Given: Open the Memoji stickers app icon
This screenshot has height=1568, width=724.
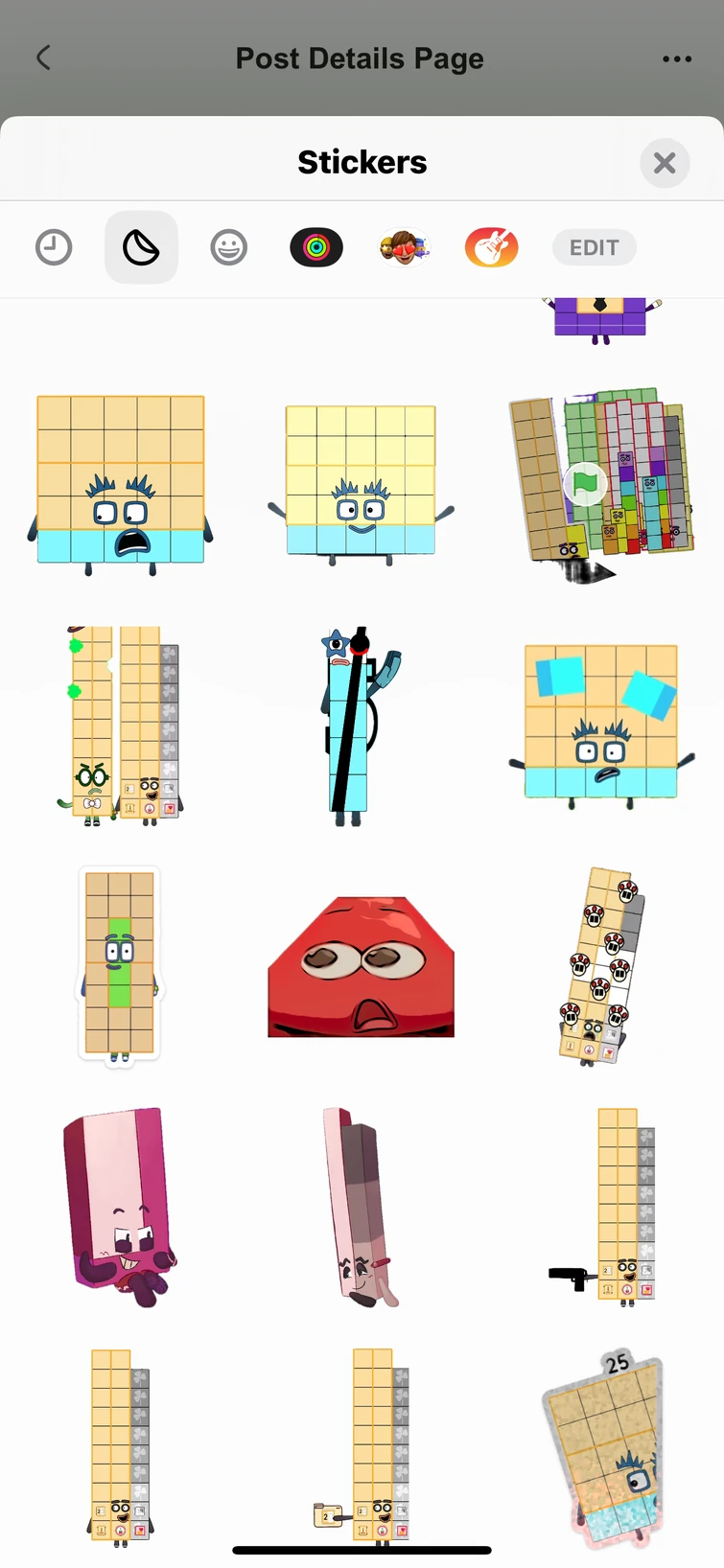Looking at the screenshot, I should point(404,247).
